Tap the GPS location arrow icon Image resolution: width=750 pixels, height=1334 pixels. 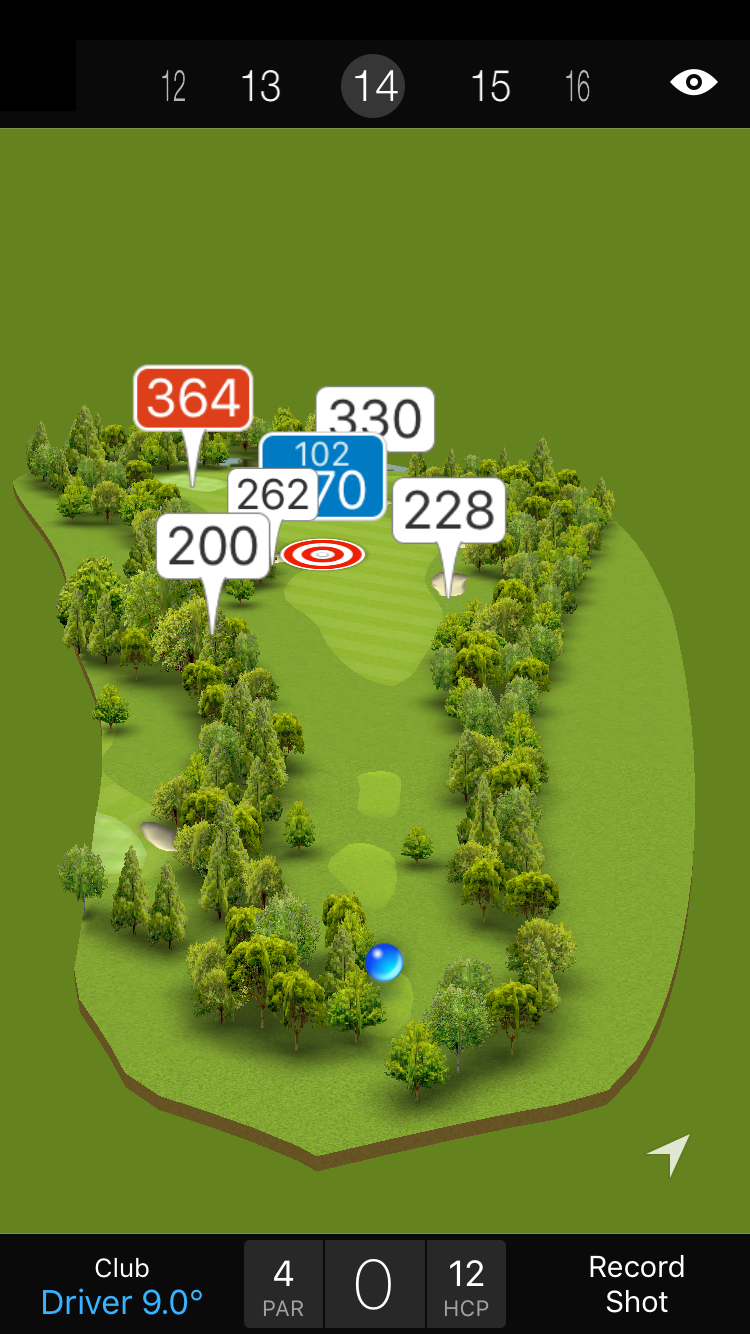(669, 1154)
